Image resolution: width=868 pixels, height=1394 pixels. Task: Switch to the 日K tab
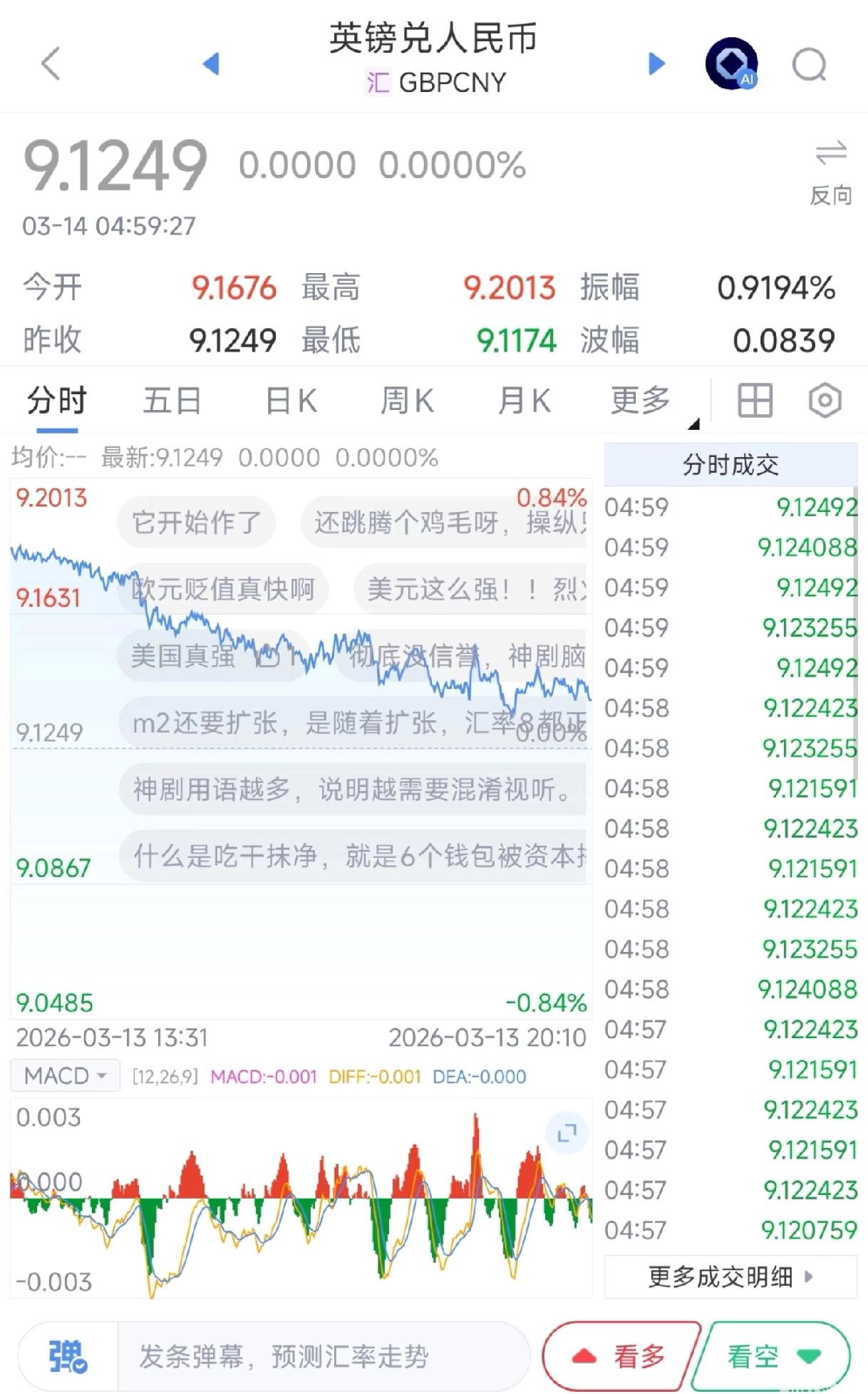289,401
